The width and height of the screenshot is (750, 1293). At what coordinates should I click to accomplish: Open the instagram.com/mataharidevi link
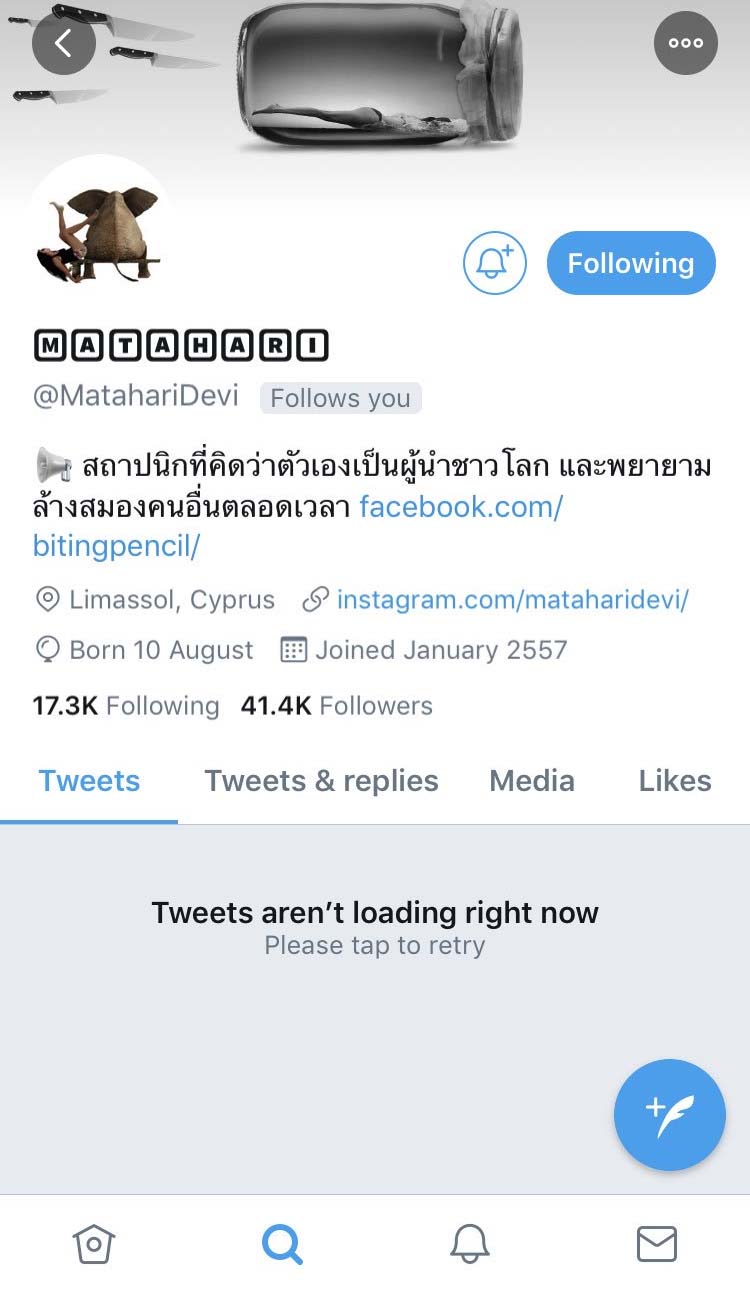point(513,599)
